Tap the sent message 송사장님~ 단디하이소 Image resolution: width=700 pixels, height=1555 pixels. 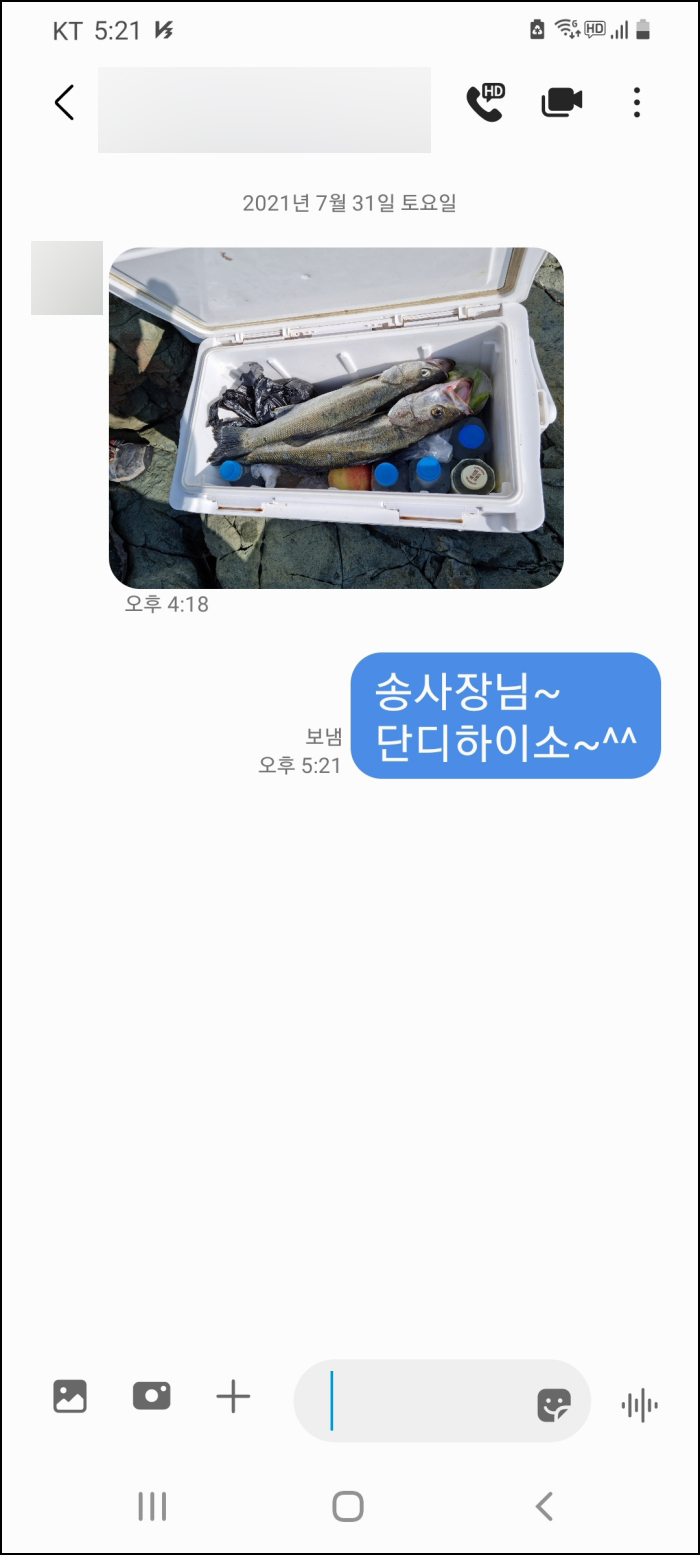pos(505,716)
